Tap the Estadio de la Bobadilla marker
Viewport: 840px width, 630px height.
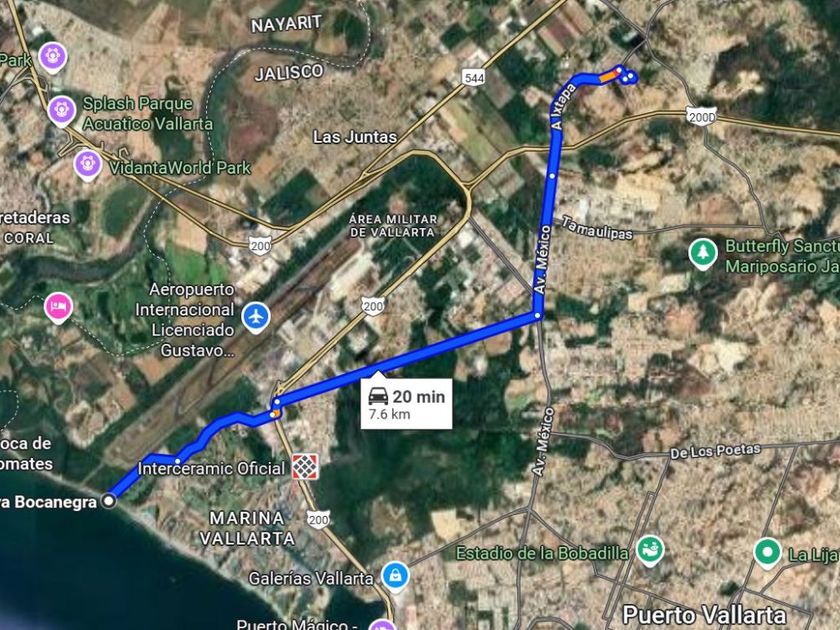[x=650, y=551]
